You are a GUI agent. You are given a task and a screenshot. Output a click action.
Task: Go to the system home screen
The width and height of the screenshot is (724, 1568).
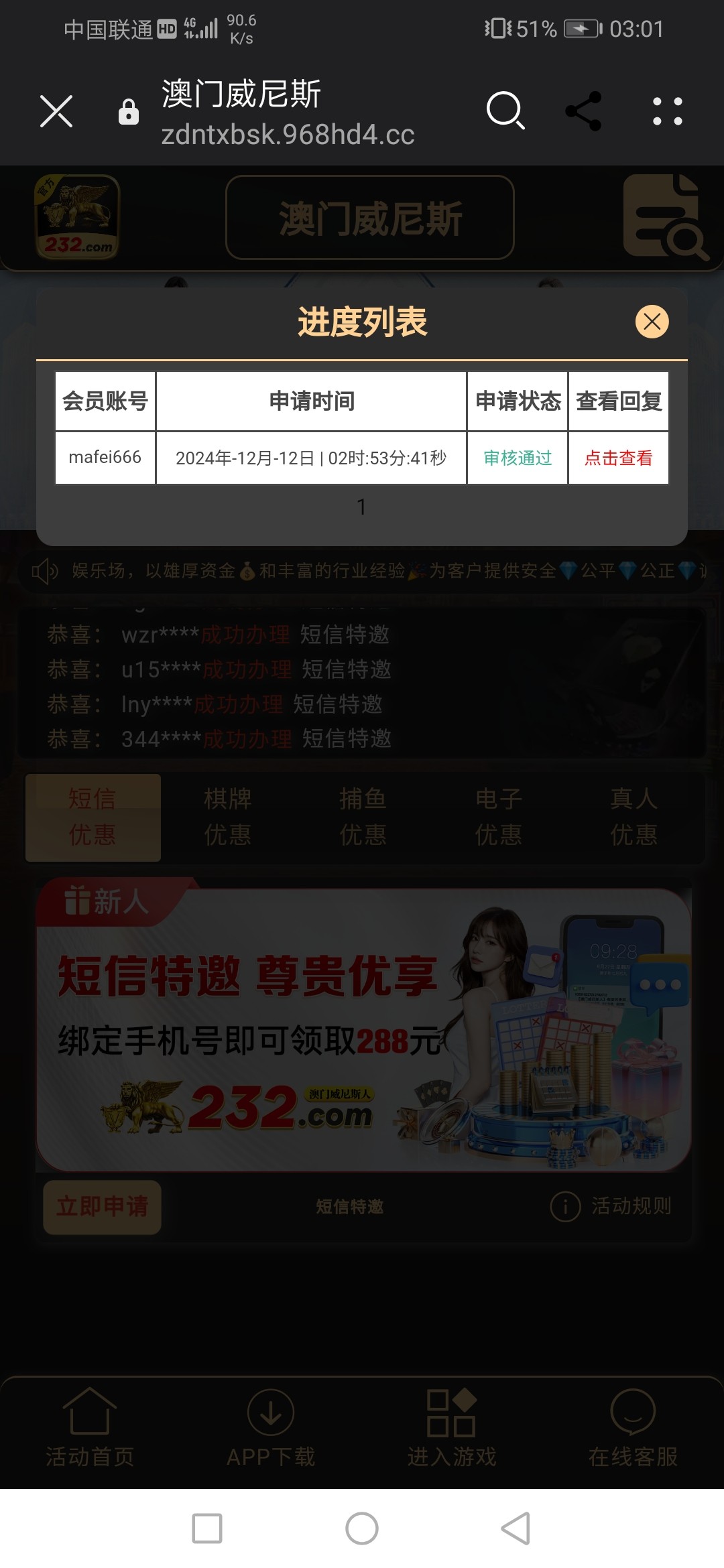click(x=362, y=1528)
